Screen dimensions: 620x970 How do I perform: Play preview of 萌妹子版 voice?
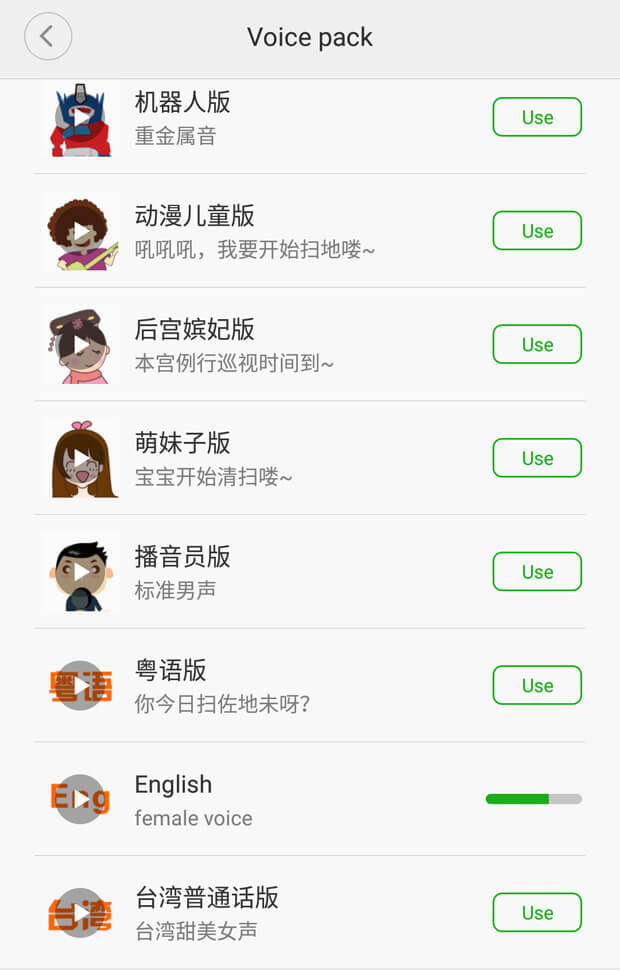(80, 459)
